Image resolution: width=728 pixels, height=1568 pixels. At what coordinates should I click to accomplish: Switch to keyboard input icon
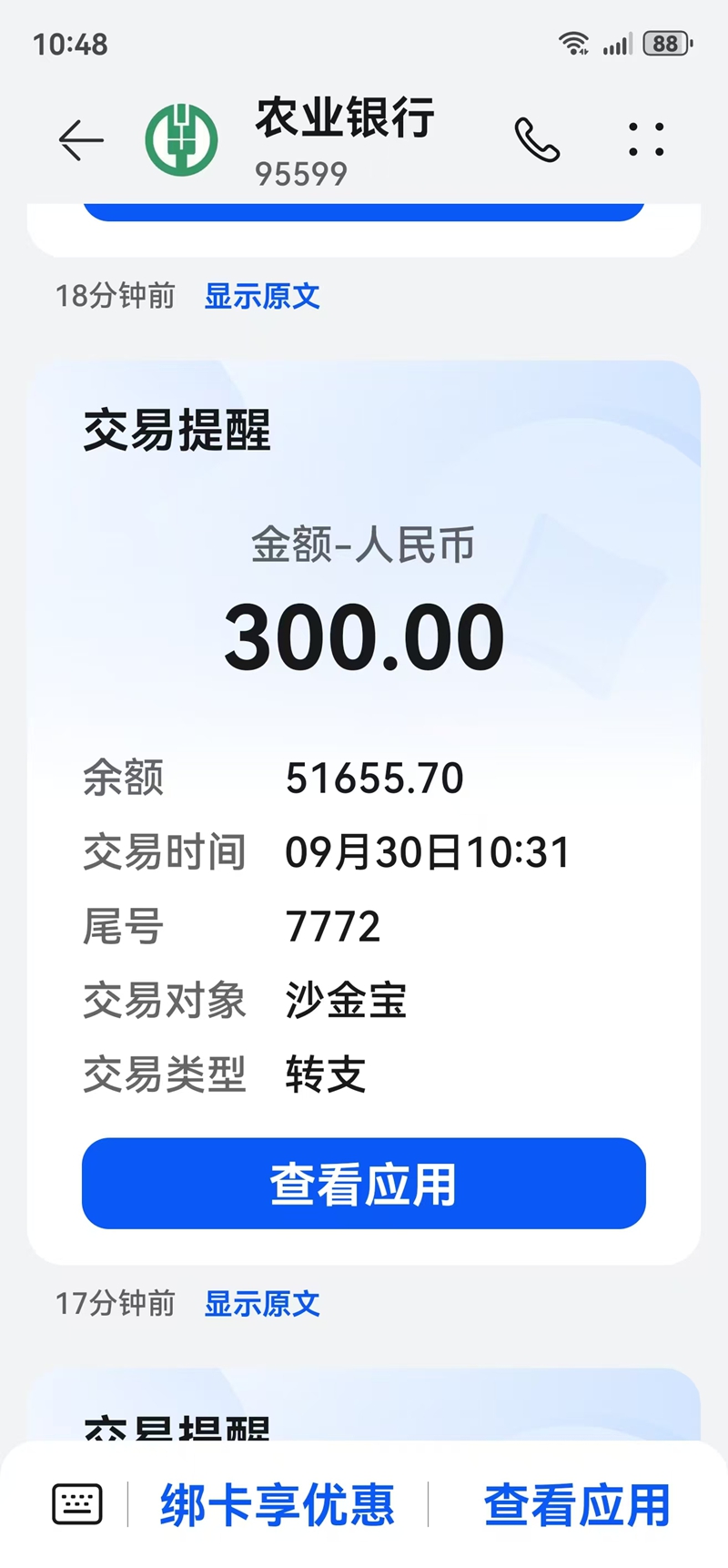(x=77, y=1503)
